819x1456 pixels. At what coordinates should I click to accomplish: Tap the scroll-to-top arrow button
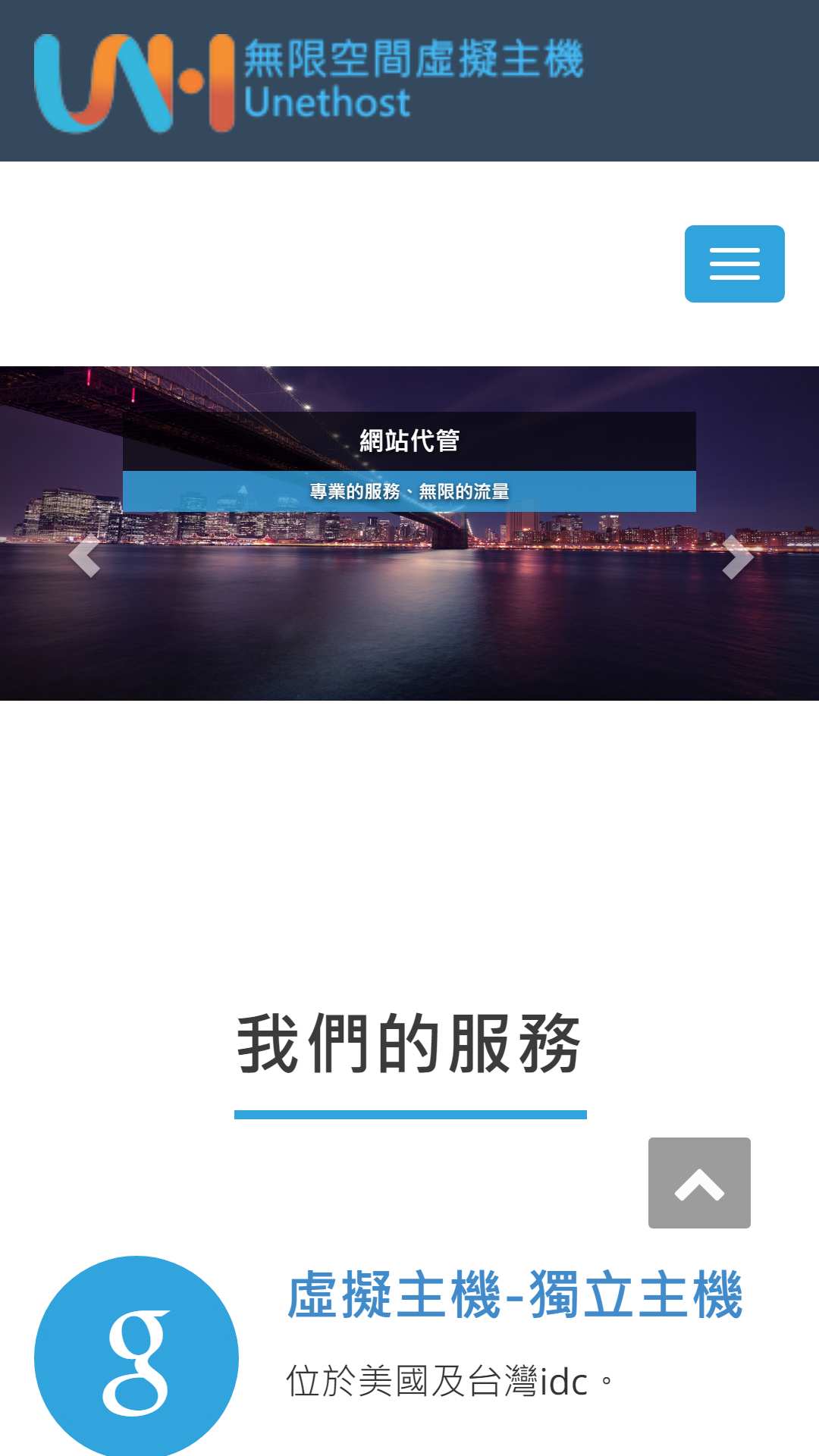pos(699,1183)
